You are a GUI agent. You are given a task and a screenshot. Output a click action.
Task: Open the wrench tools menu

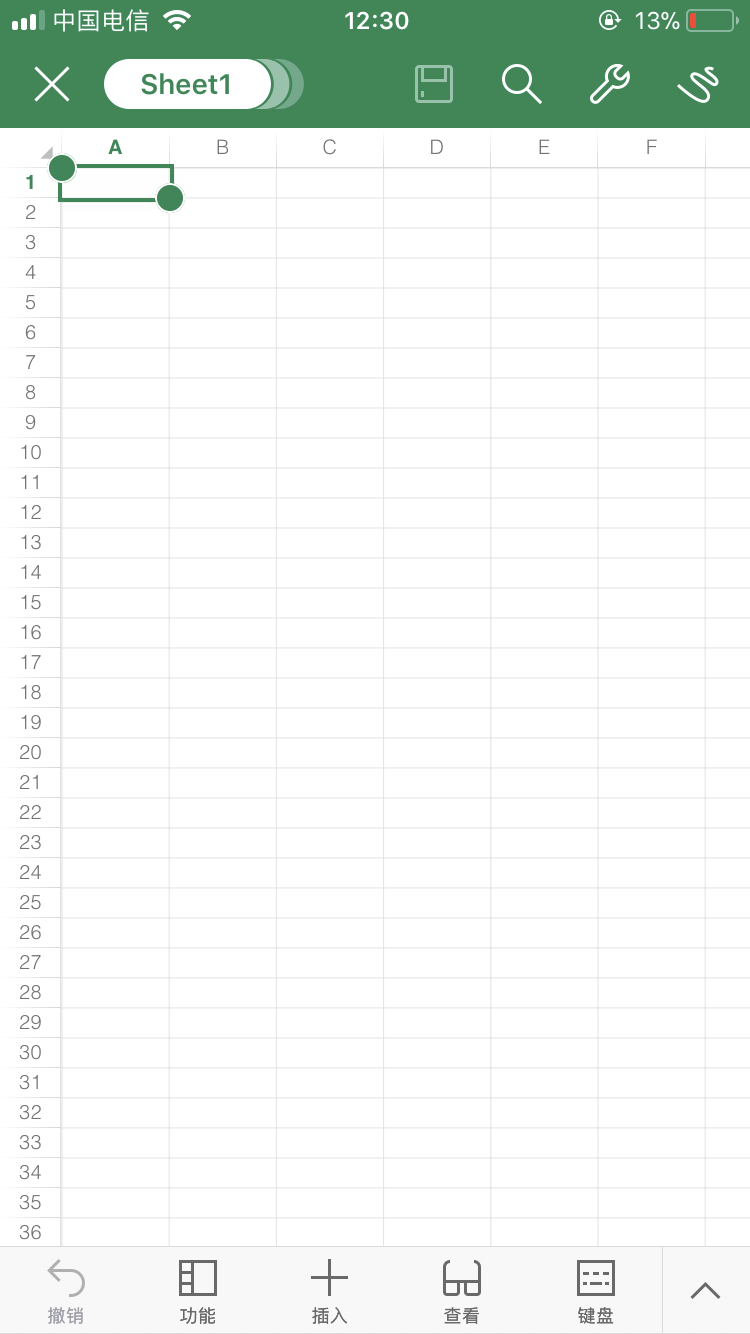[x=609, y=84]
